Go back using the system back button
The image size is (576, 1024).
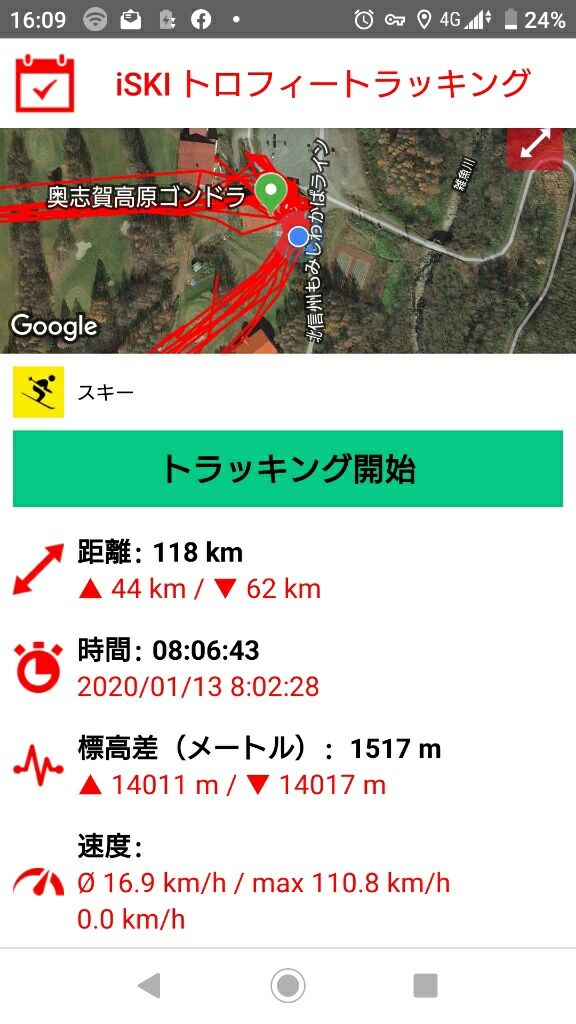point(150,985)
